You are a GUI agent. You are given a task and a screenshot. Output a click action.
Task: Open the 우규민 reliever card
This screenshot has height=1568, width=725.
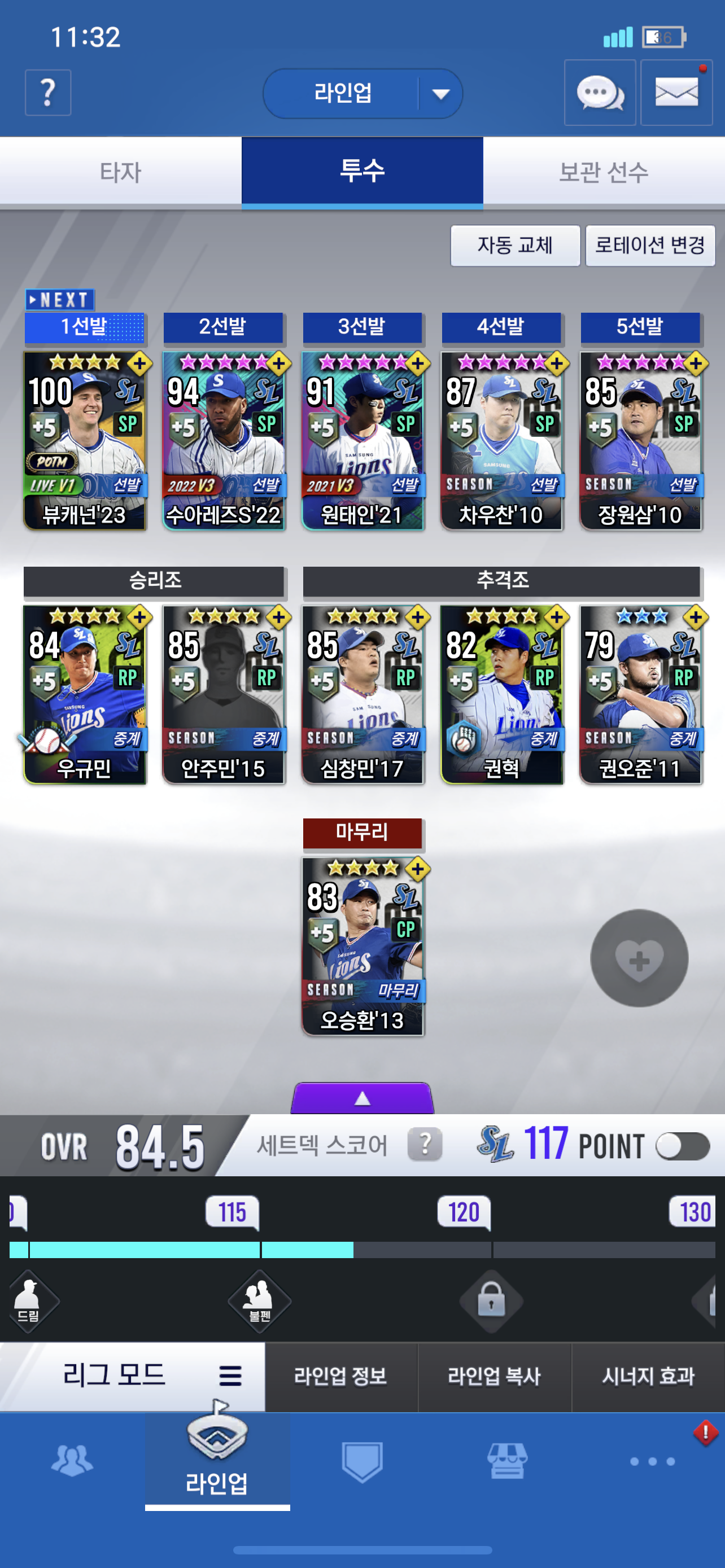[x=85, y=694]
